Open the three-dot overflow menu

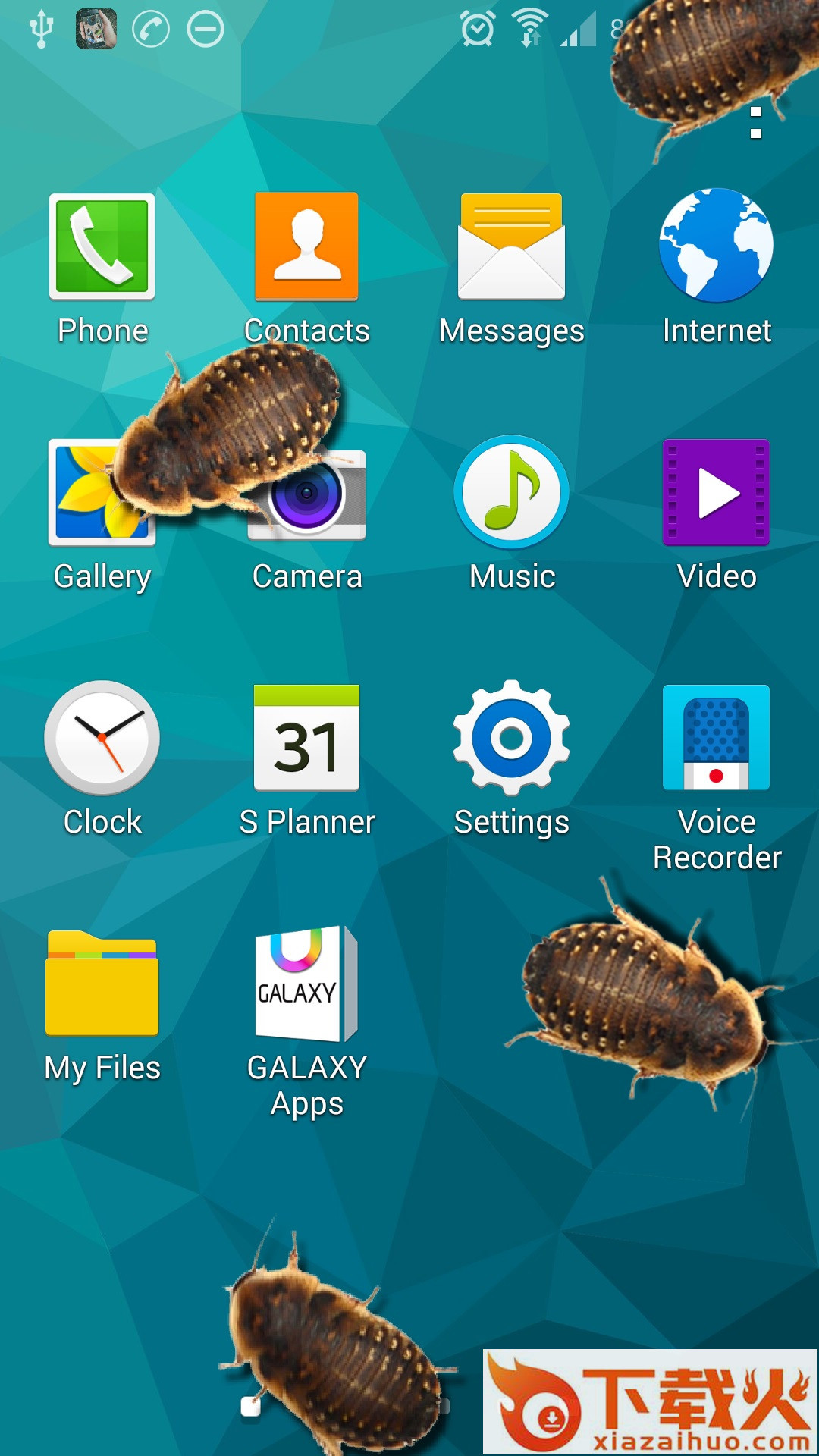click(x=755, y=123)
